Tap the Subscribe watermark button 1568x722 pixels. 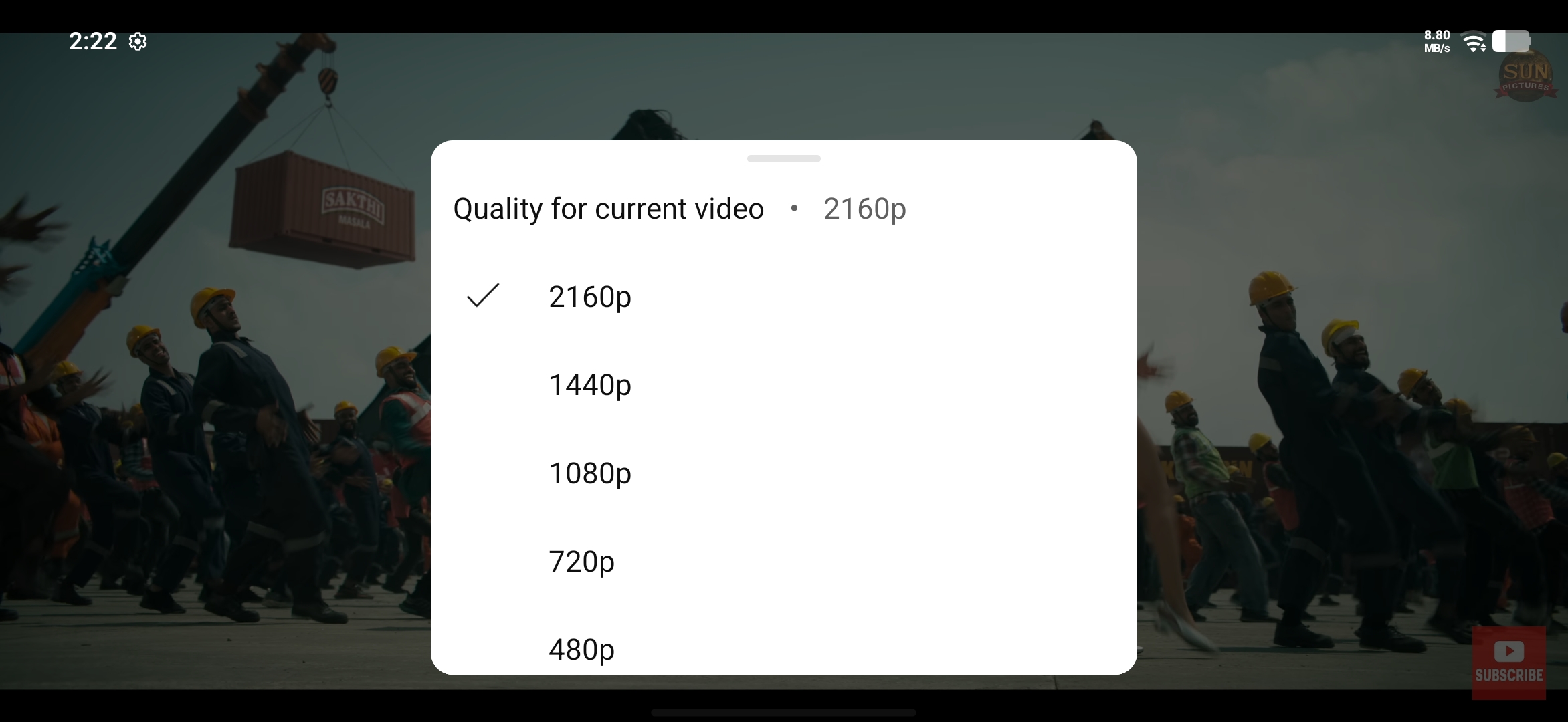pos(1508,663)
